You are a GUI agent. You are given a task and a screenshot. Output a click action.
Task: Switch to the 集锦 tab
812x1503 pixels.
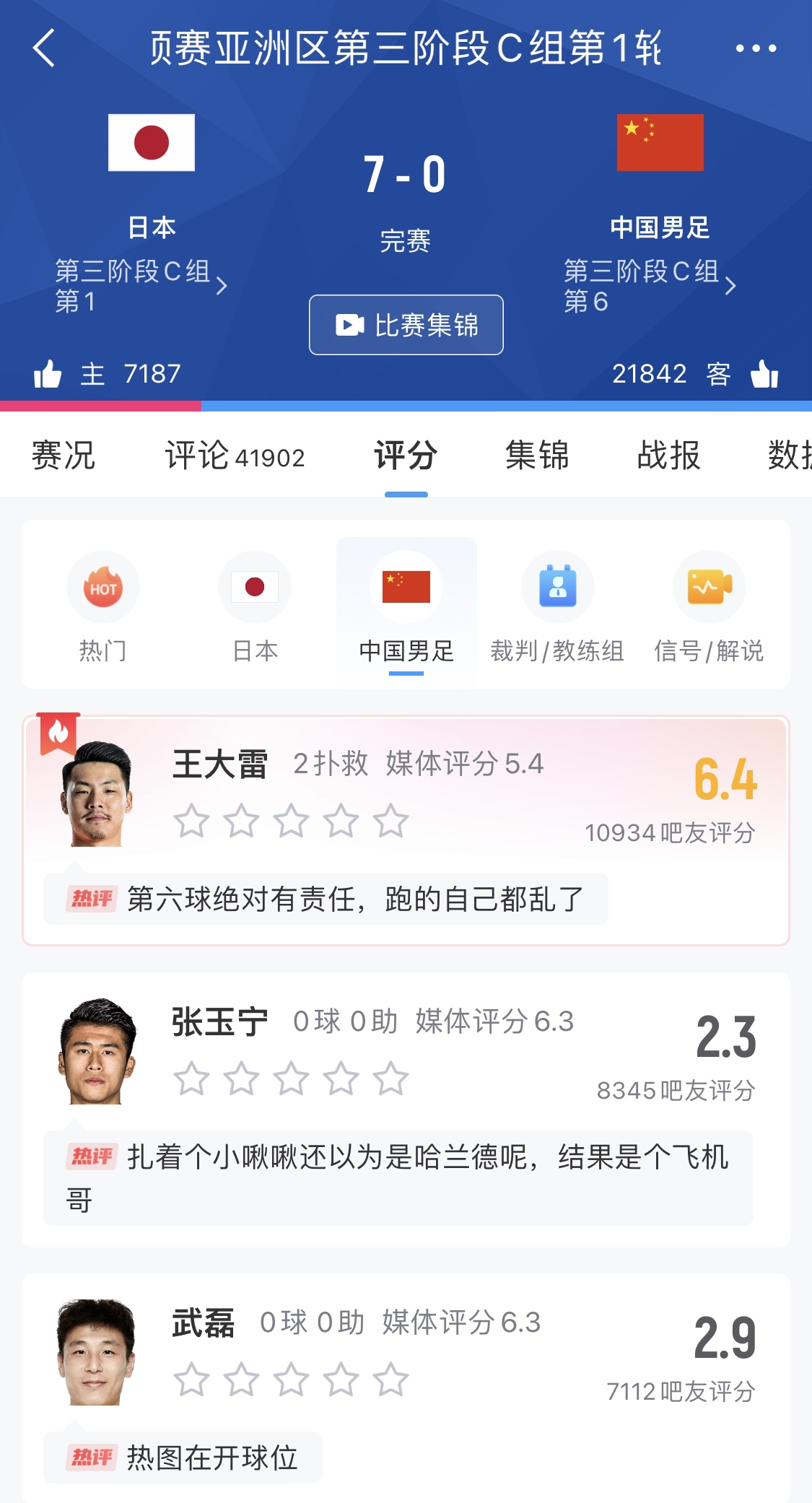pos(537,456)
